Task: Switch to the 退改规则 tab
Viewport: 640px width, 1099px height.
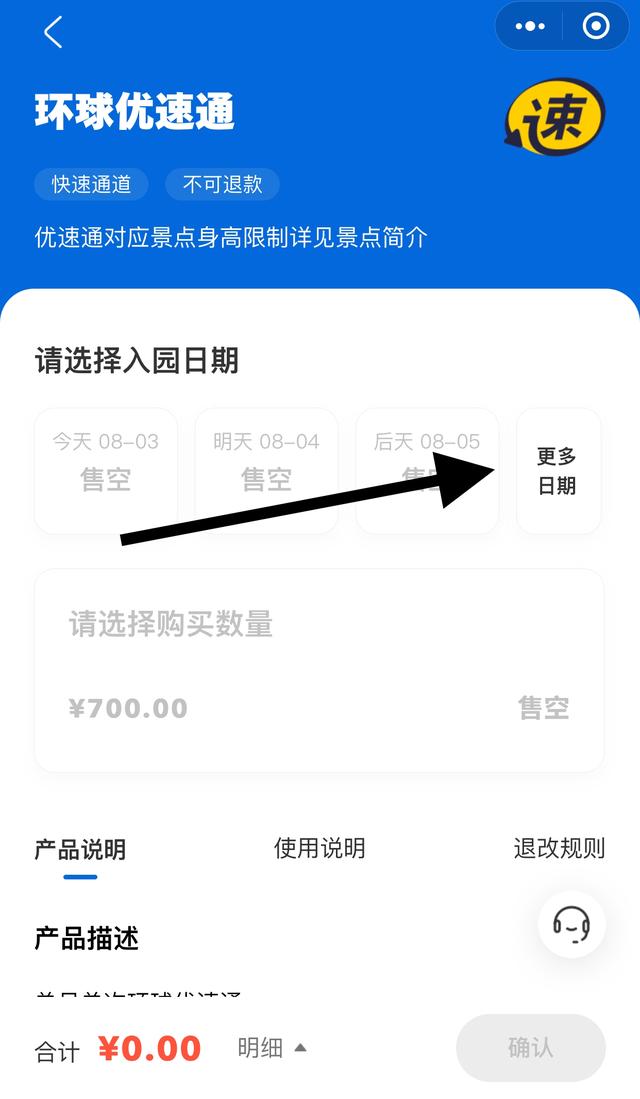Action: (x=559, y=849)
